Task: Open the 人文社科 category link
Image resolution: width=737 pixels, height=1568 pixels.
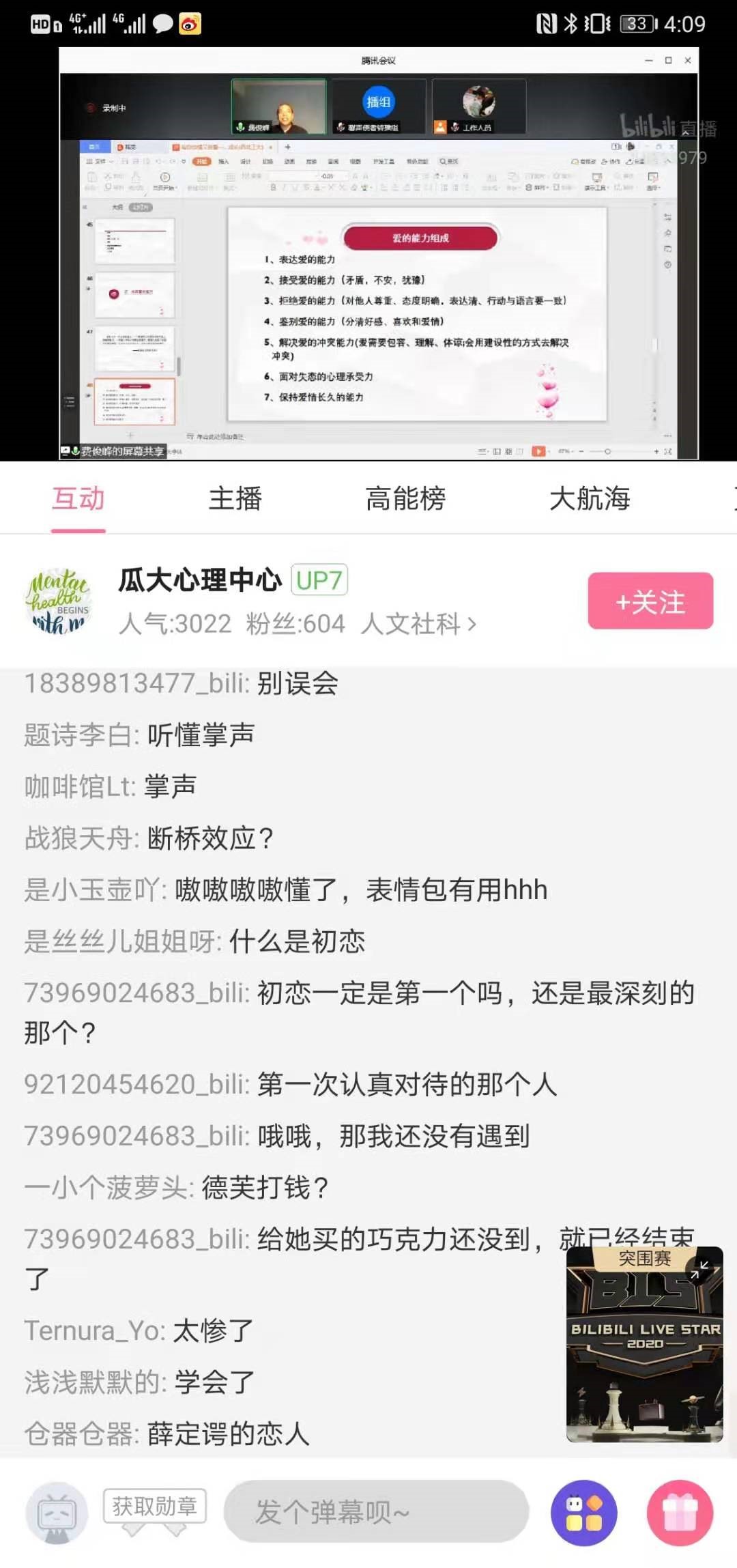Action: [x=418, y=624]
